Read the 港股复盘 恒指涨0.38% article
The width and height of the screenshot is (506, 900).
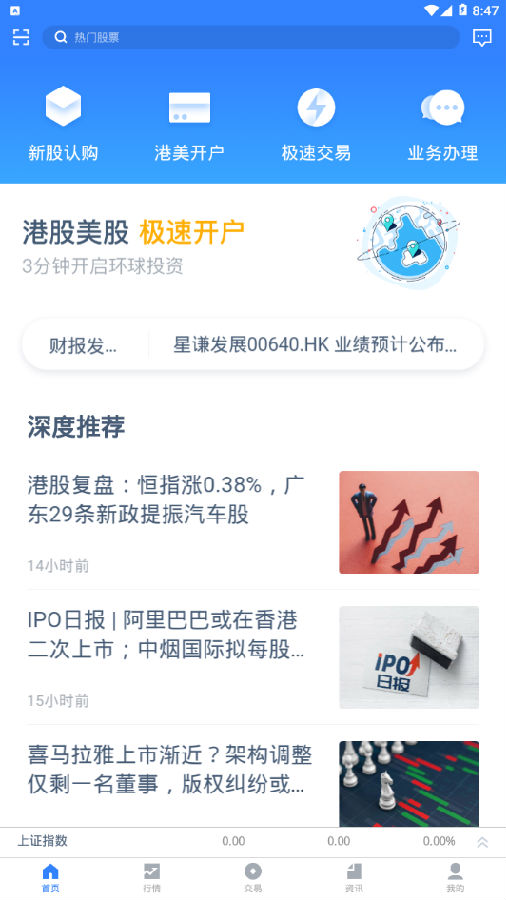tap(253, 522)
